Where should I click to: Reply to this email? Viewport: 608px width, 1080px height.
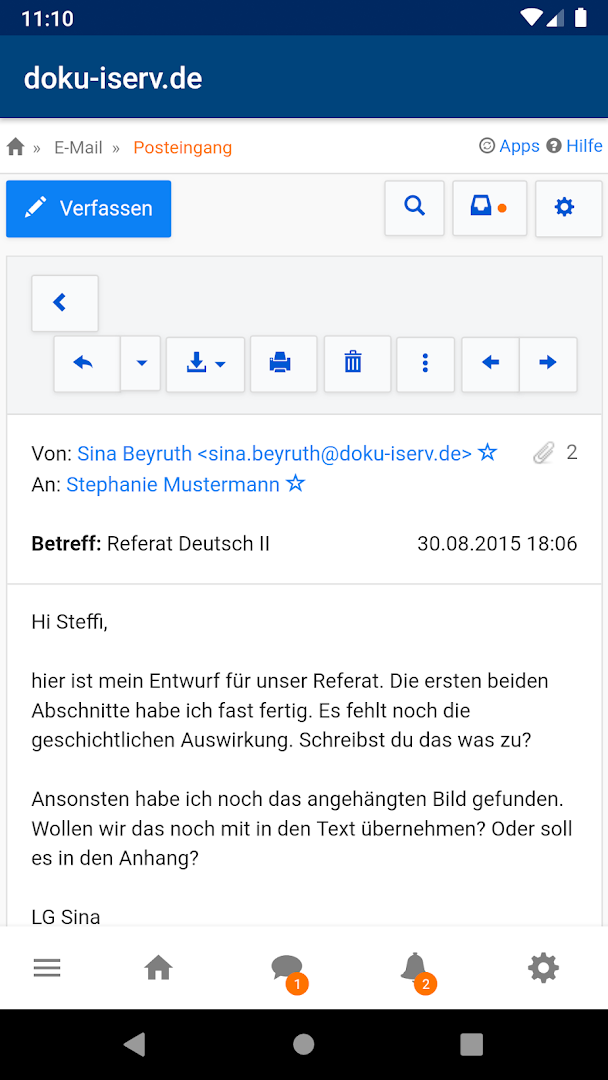(x=85, y=363)
